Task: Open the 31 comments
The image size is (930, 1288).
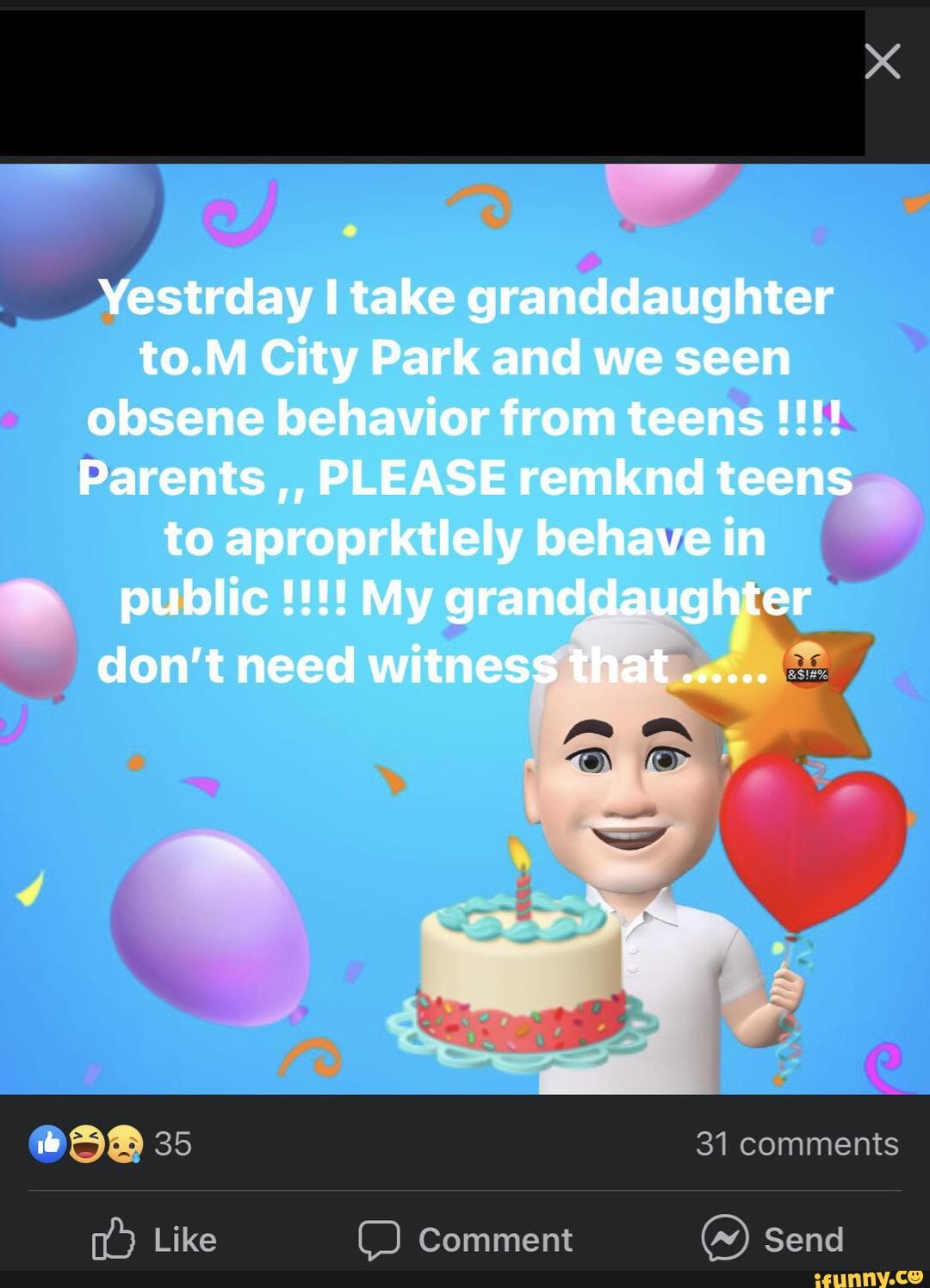Action: 797,1143
